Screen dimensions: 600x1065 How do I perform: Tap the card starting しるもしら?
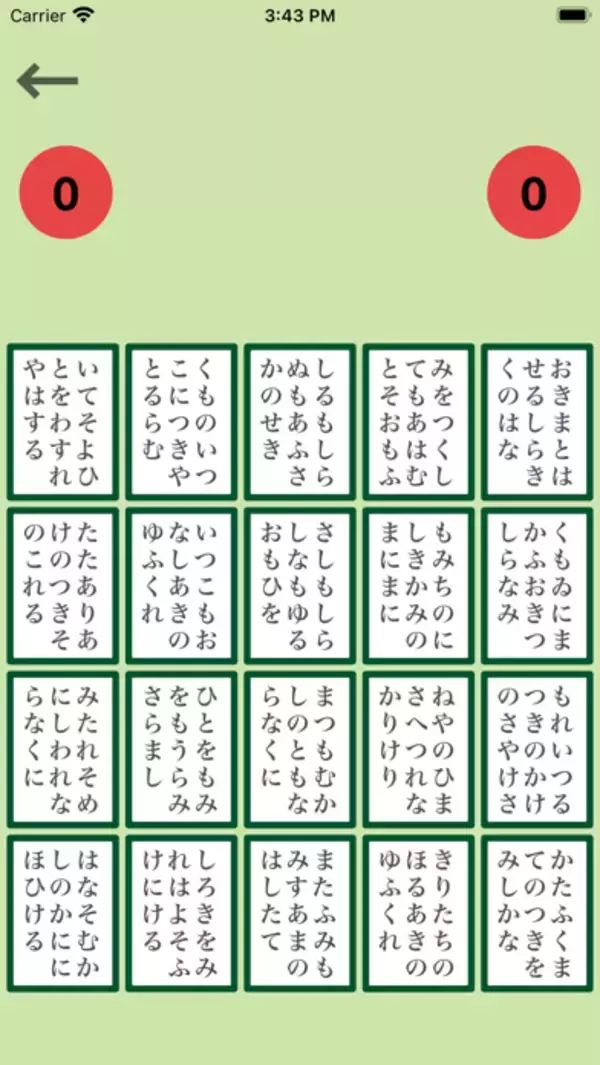pyautogui.click(x=300, y=421)
